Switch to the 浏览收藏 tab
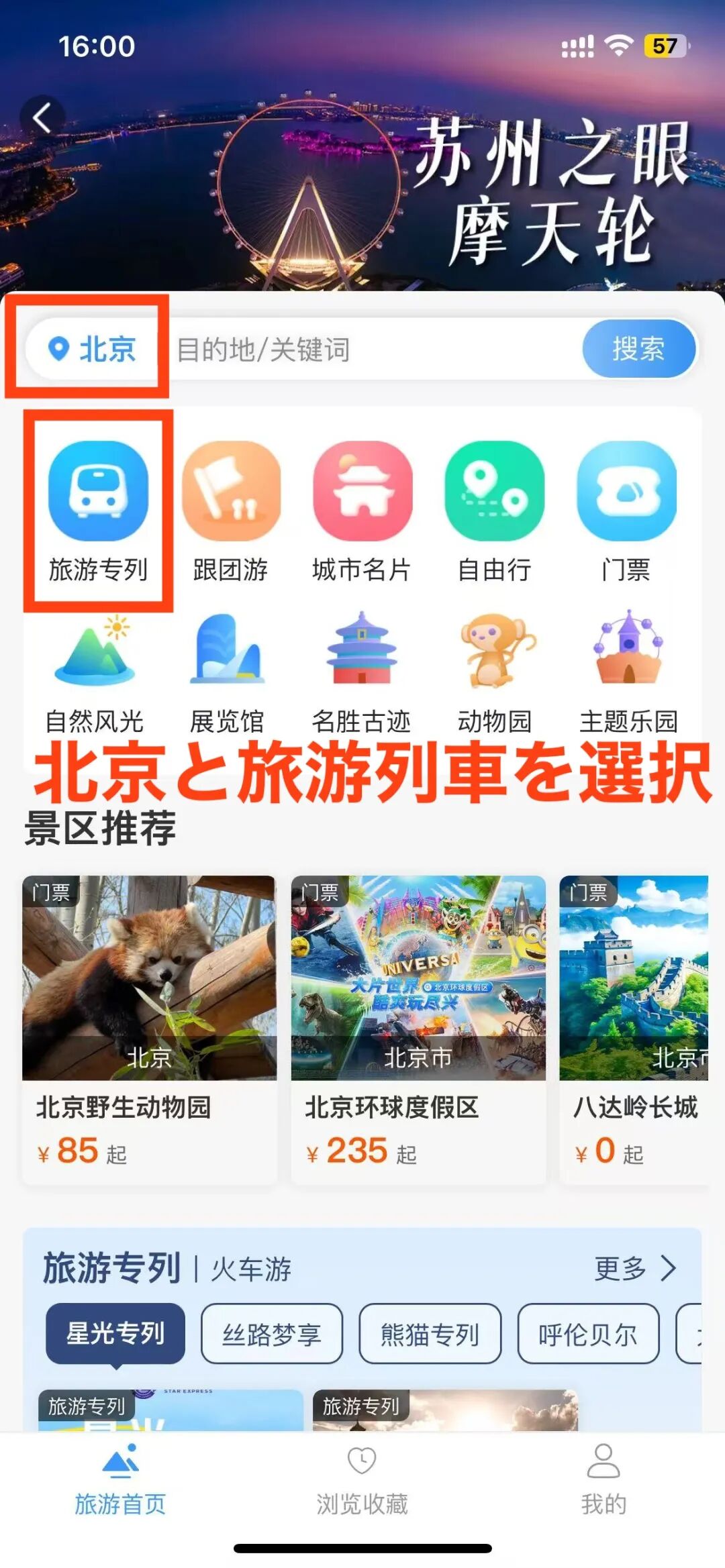 tap(362, 1480)
